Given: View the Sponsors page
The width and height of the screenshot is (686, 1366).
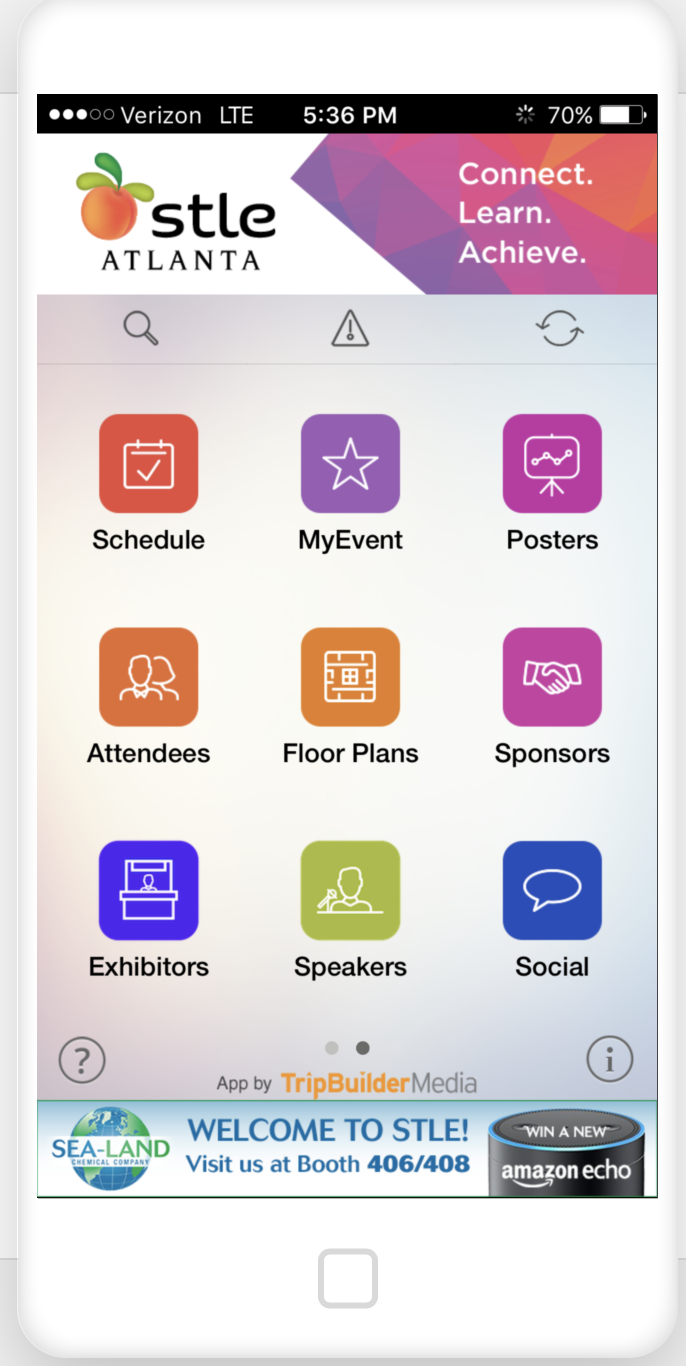Looking at the screenshot, I should coord(552,677).
